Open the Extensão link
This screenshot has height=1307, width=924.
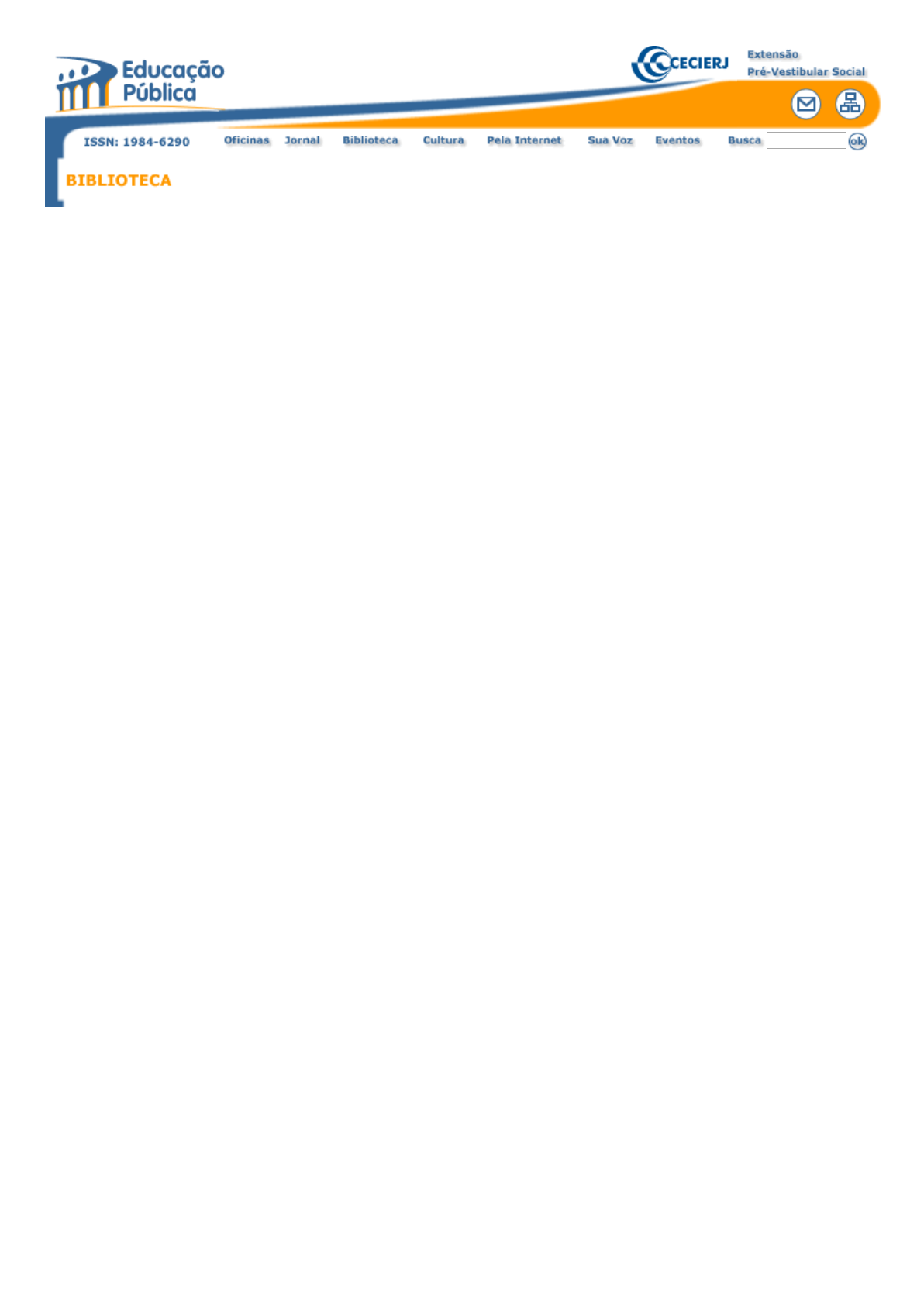pos(772,54)
